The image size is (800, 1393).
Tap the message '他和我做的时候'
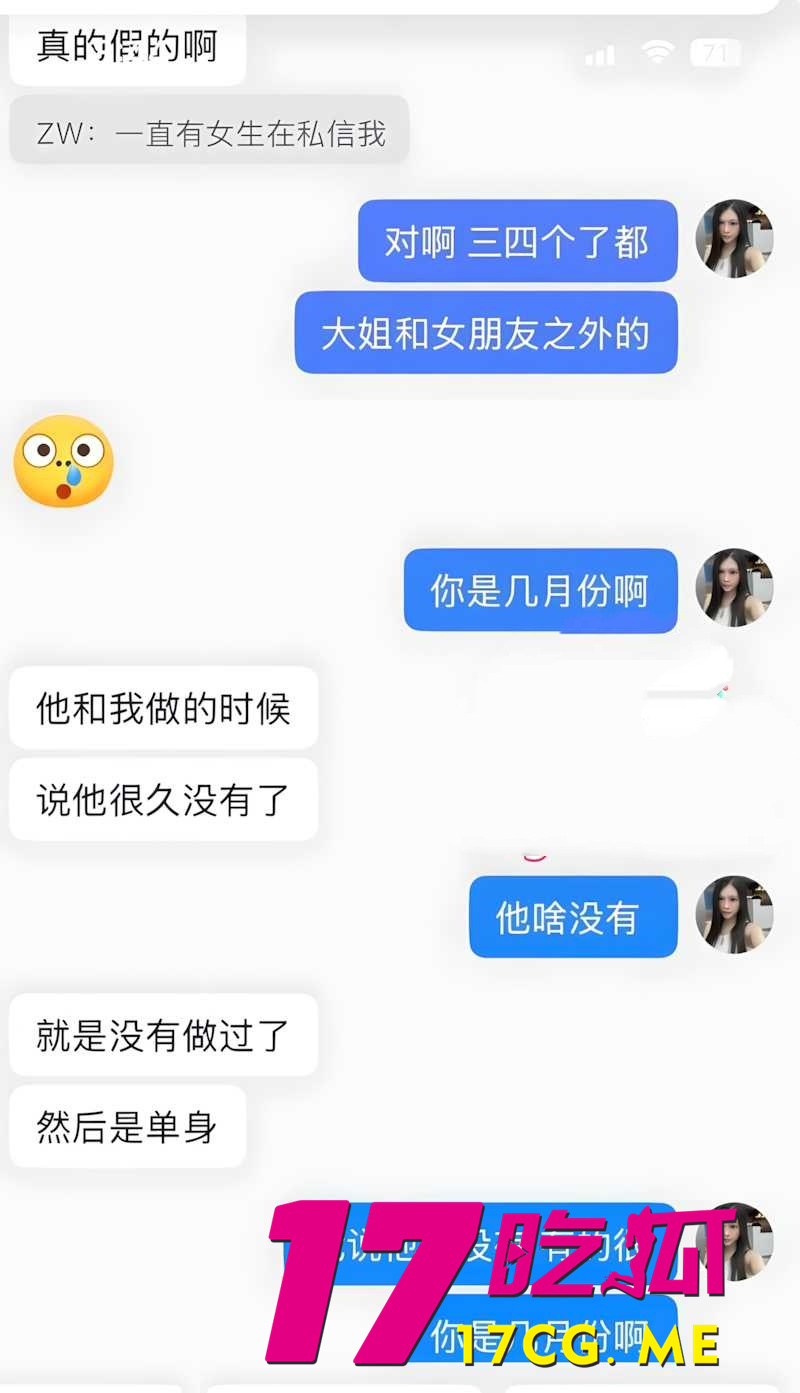163,707
